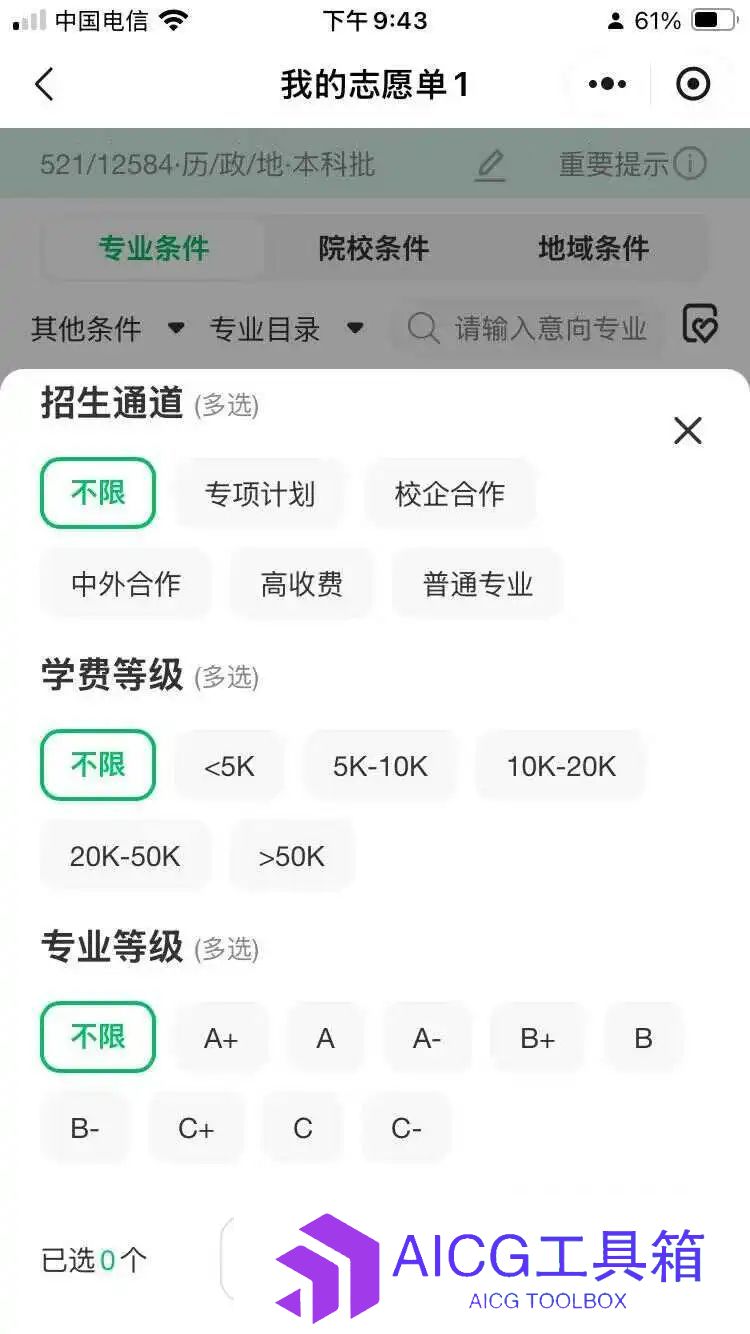The height and width of the screenshot is (1334, 750).
Task: Pick major grade B+
Action: (x=537, y=1039)
